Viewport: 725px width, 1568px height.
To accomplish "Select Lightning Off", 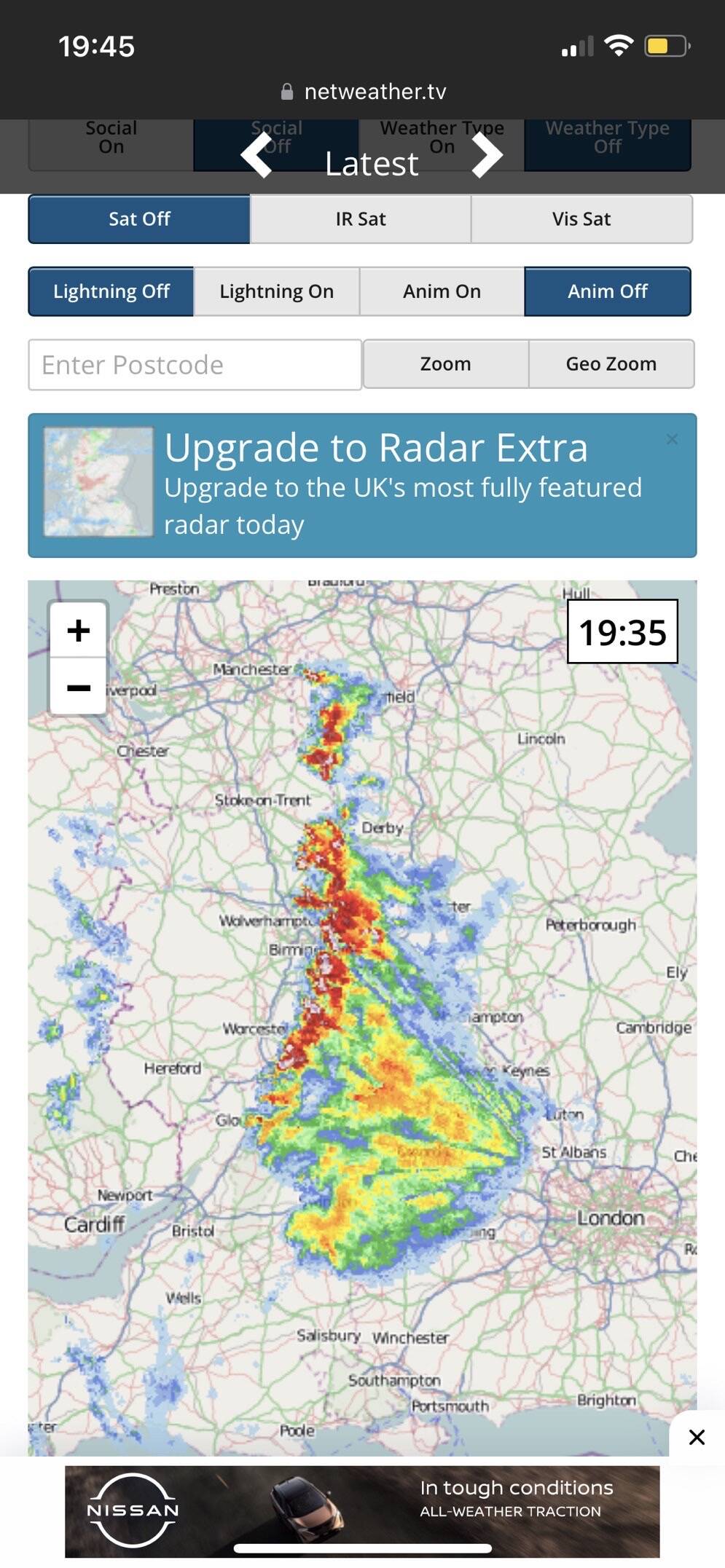I will point(111,291).
